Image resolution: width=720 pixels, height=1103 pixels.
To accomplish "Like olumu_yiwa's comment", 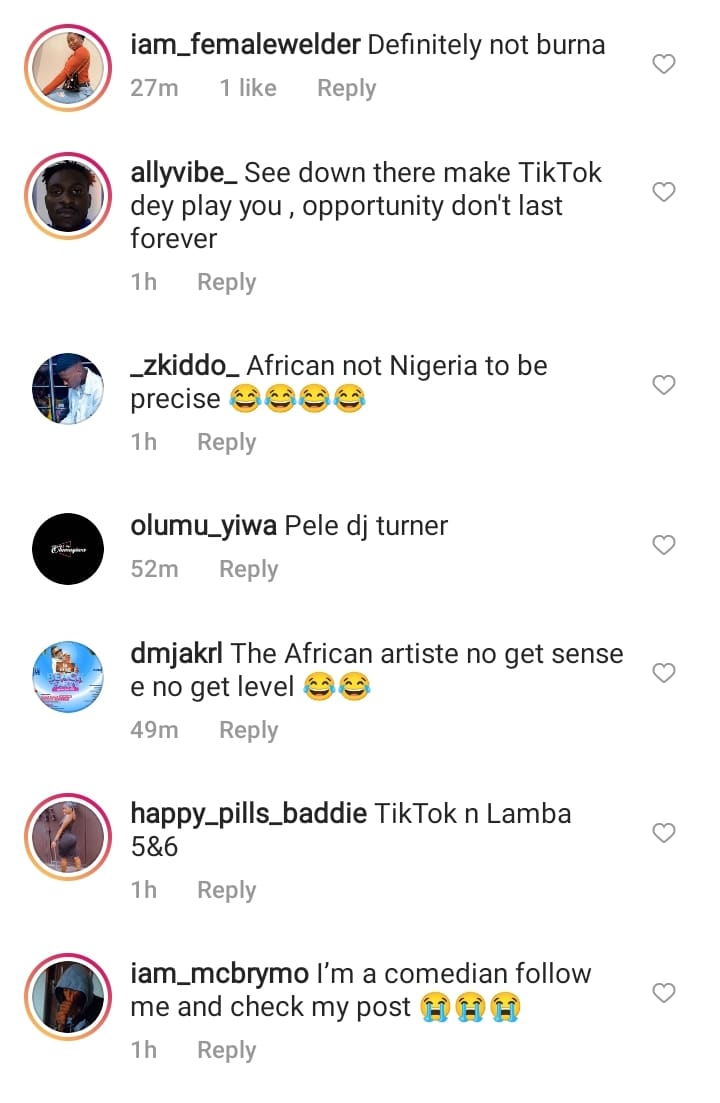I will pos(664,545).
